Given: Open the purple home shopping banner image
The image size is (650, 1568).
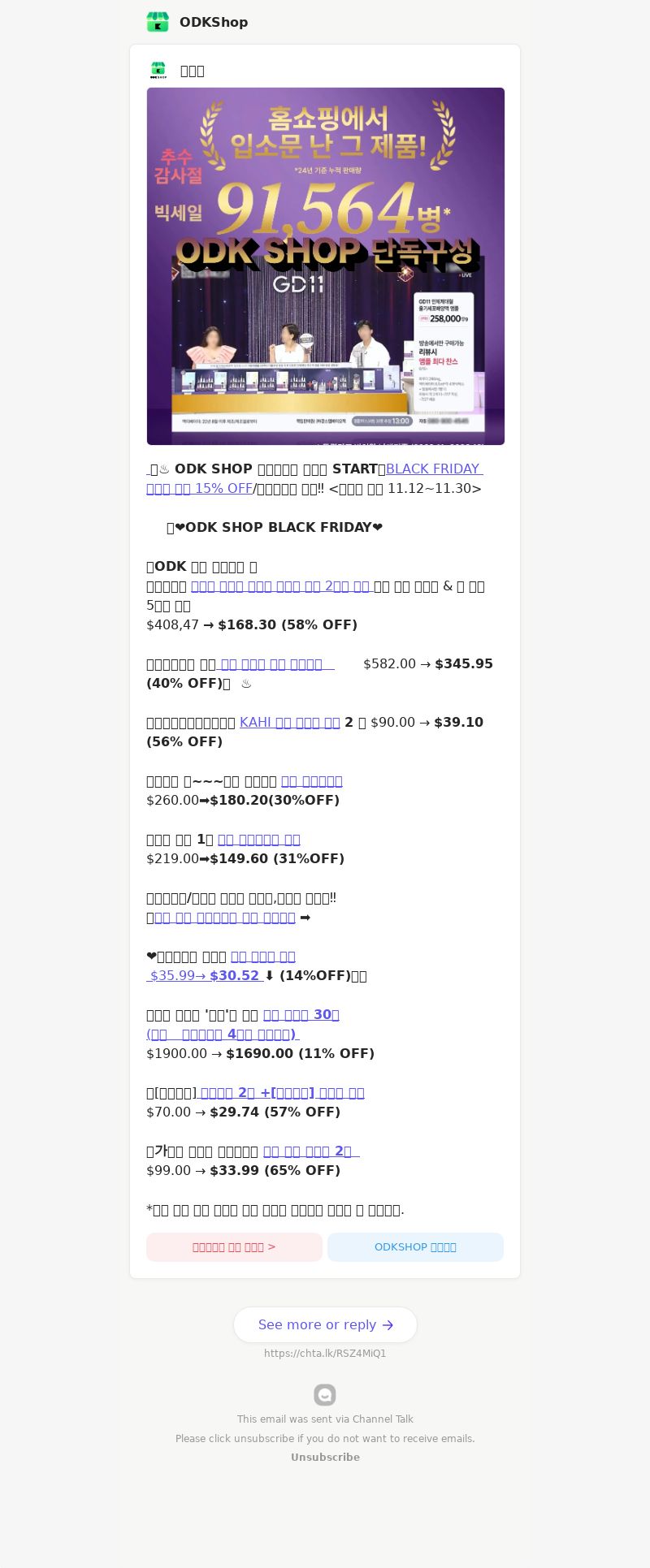Looking at the screenshot, I should pyautogui.click(x=325, y=266).
